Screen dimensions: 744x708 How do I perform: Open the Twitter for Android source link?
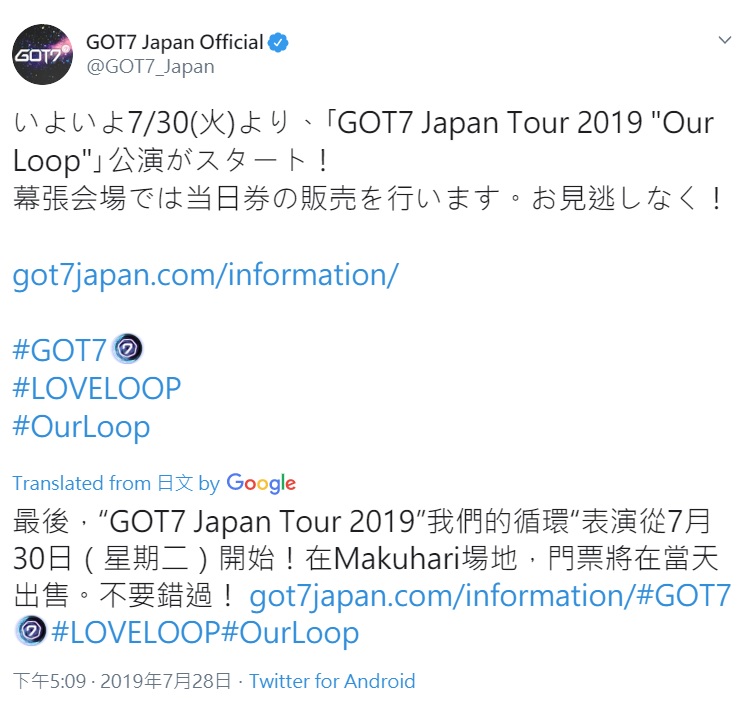point(332,682)
